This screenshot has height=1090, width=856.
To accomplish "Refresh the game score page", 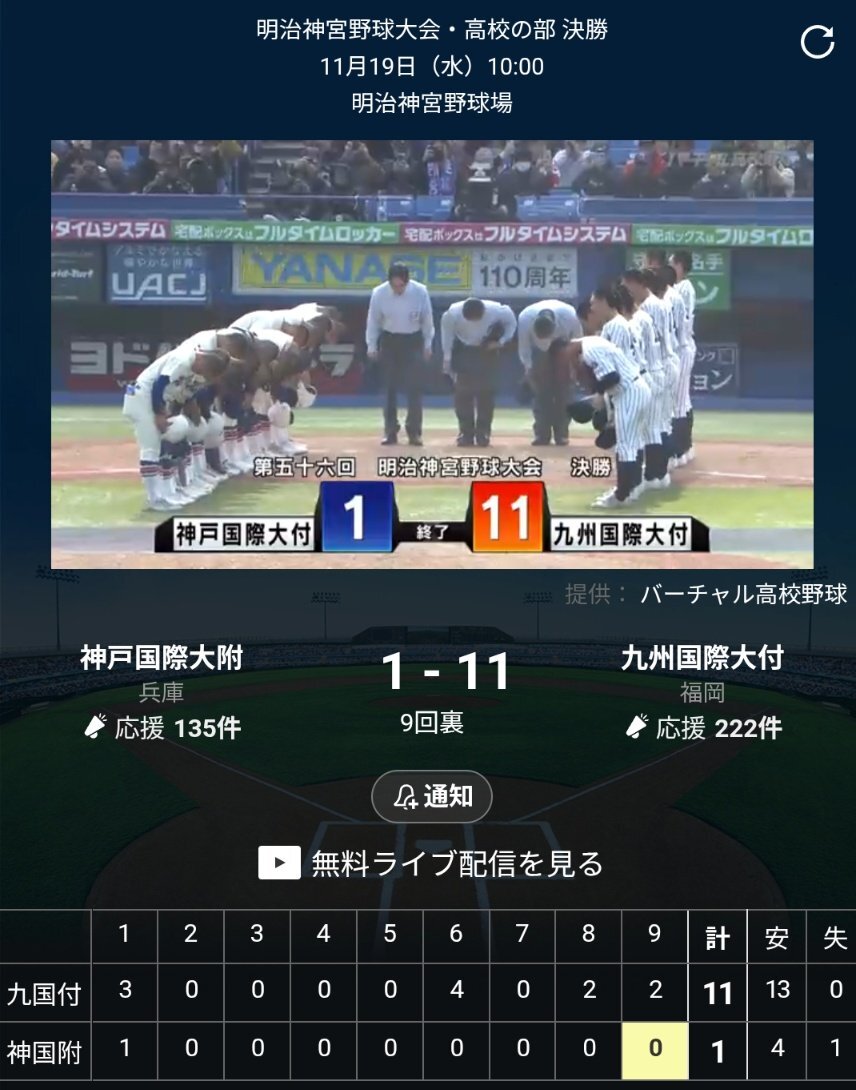I will point(817,42).
